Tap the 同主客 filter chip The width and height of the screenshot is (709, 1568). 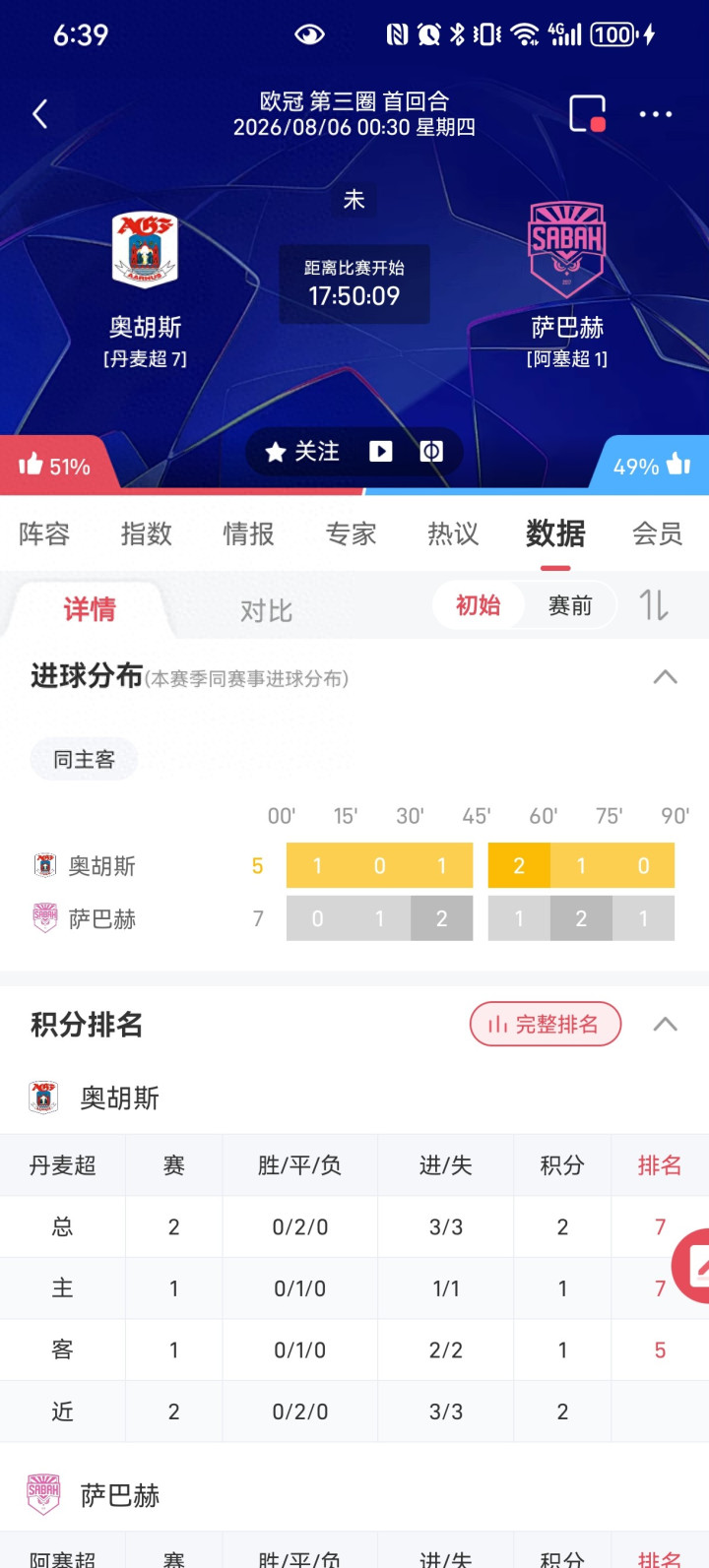point(85,759)
